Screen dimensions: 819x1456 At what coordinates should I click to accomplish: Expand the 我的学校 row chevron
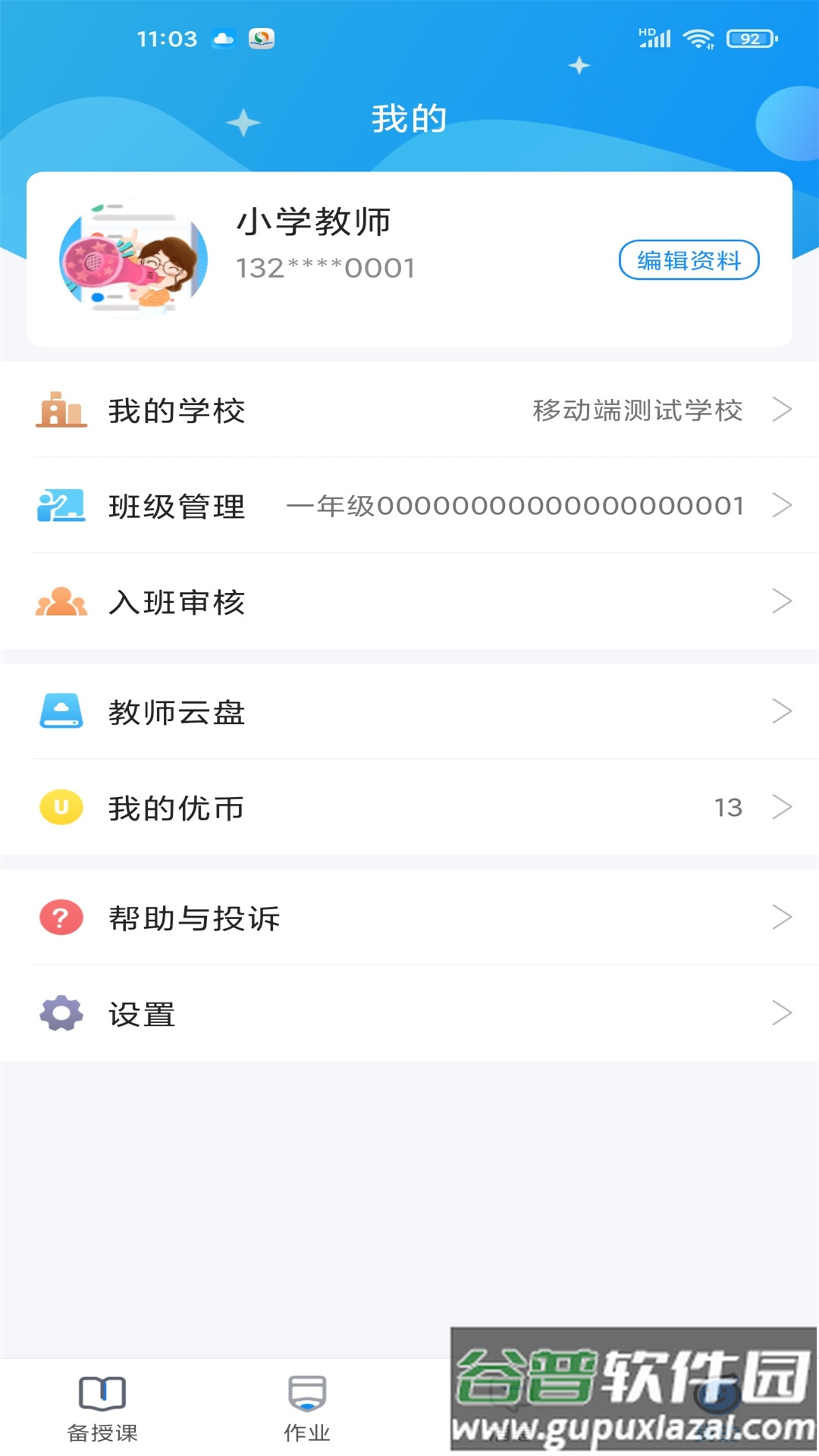[x=783, y=410]
